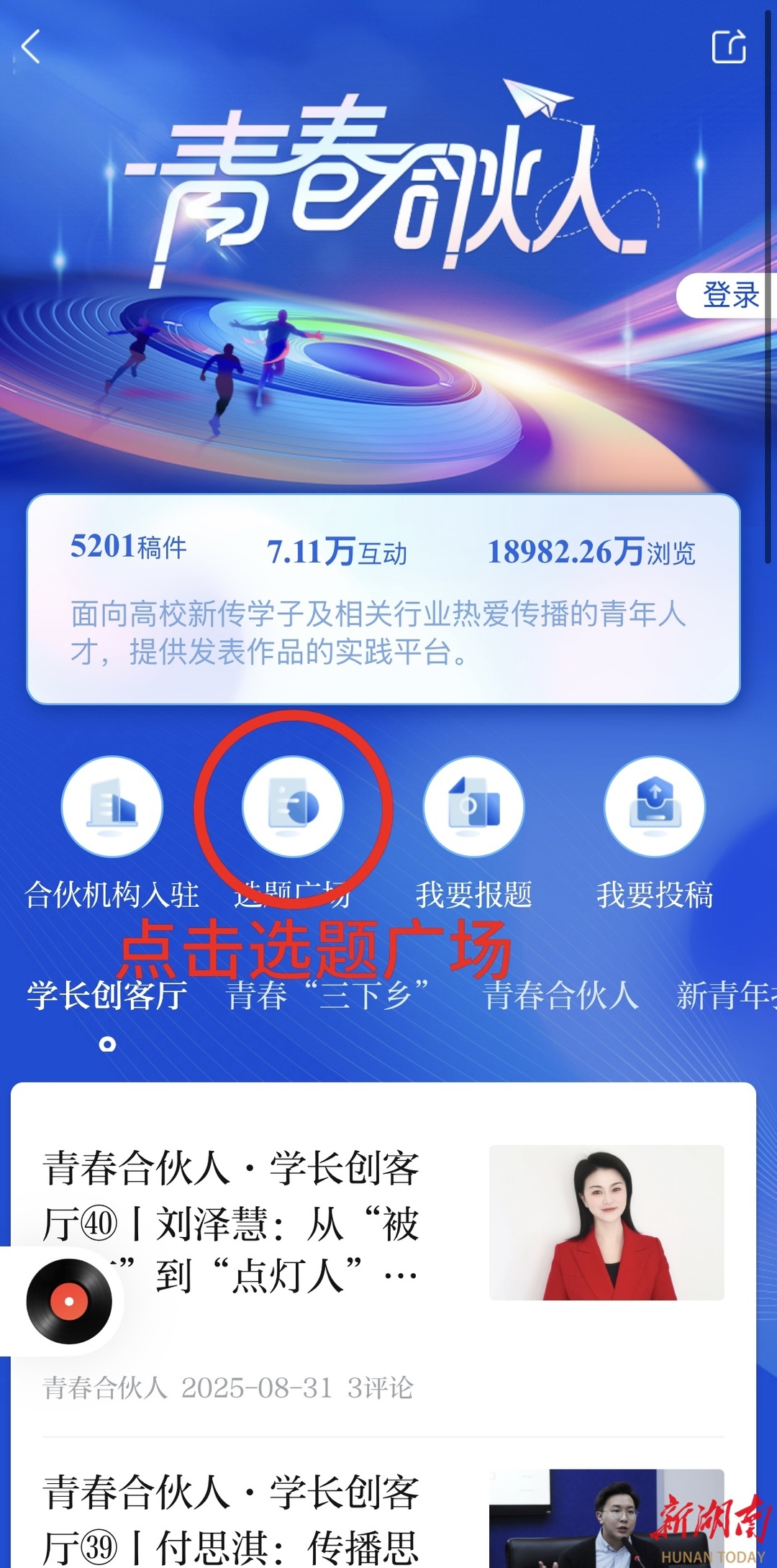The width and height of the screenshot is (777, 1568).
Task: Switch to the 青春合伙人 tab
Action: 561,995
